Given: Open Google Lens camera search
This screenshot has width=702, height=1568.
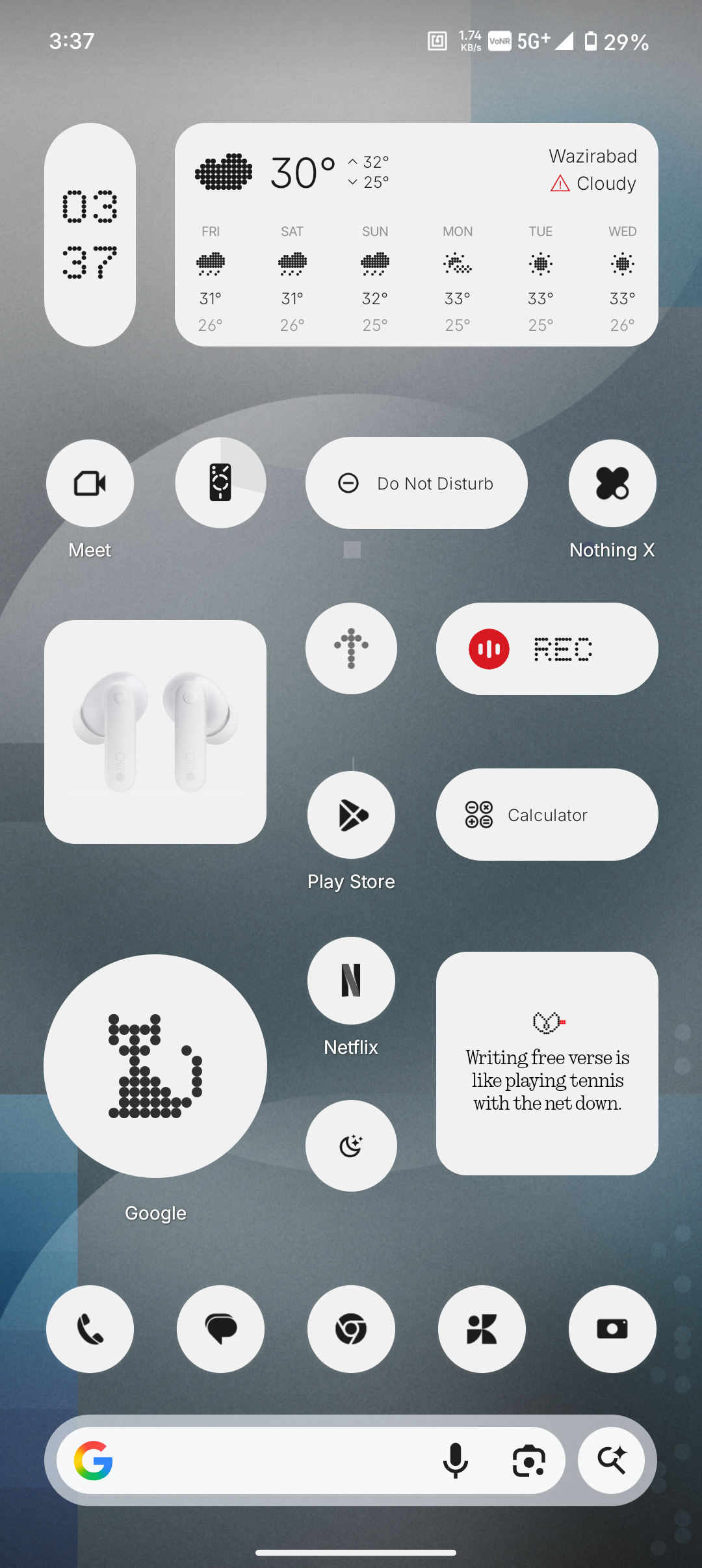Looking at the screenshot, I should coord(528,1461).
